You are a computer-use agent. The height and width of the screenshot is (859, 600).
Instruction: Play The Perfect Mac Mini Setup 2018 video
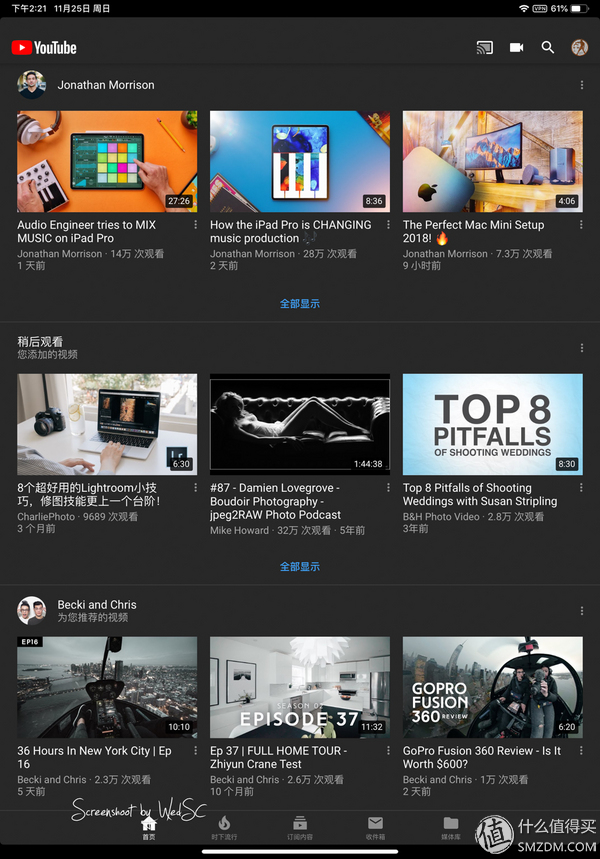(492, 161)
